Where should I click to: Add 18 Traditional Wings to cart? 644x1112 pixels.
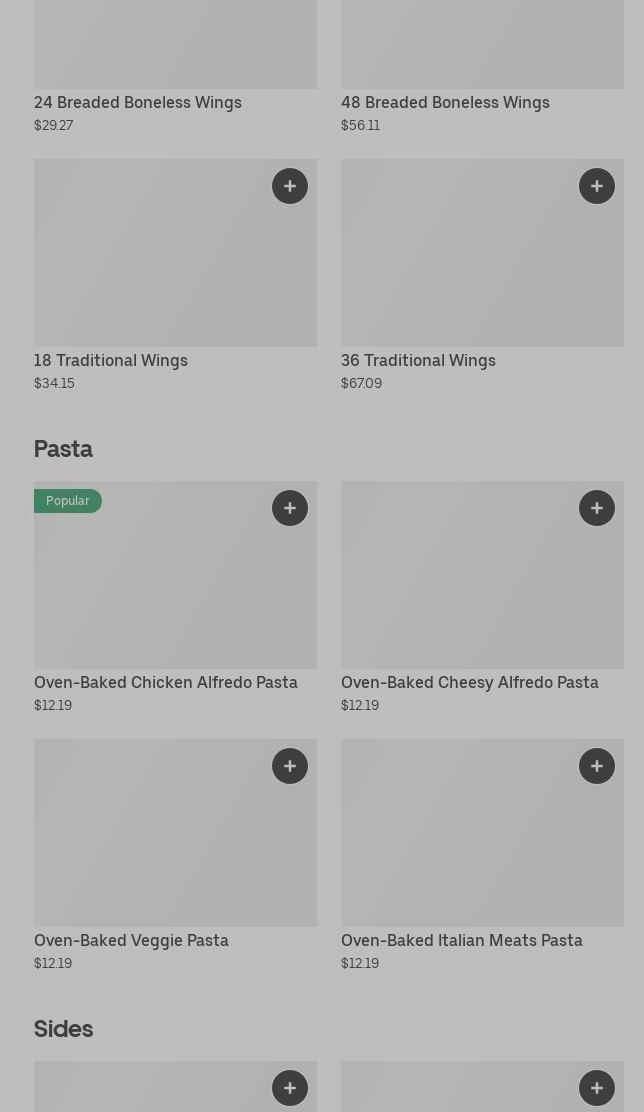coord(290,186)
